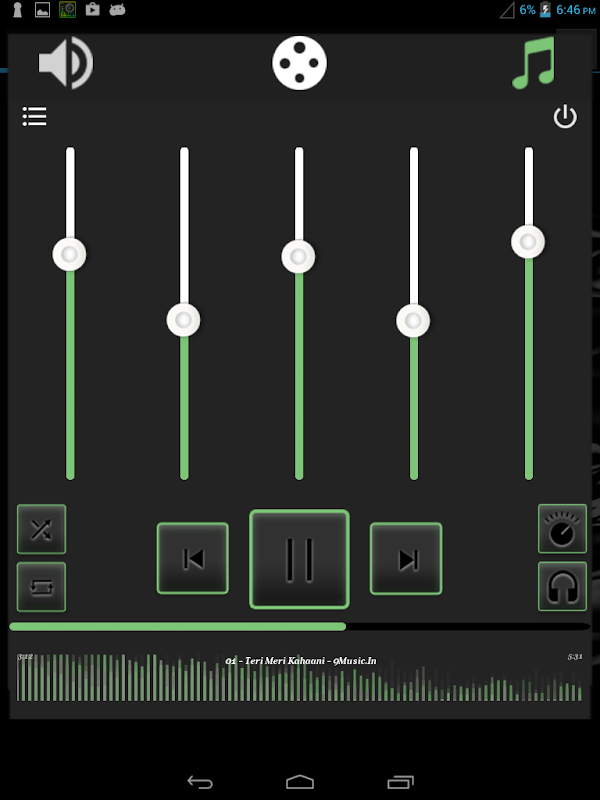Open the dial knob settings button

click(x=562, y=529)
